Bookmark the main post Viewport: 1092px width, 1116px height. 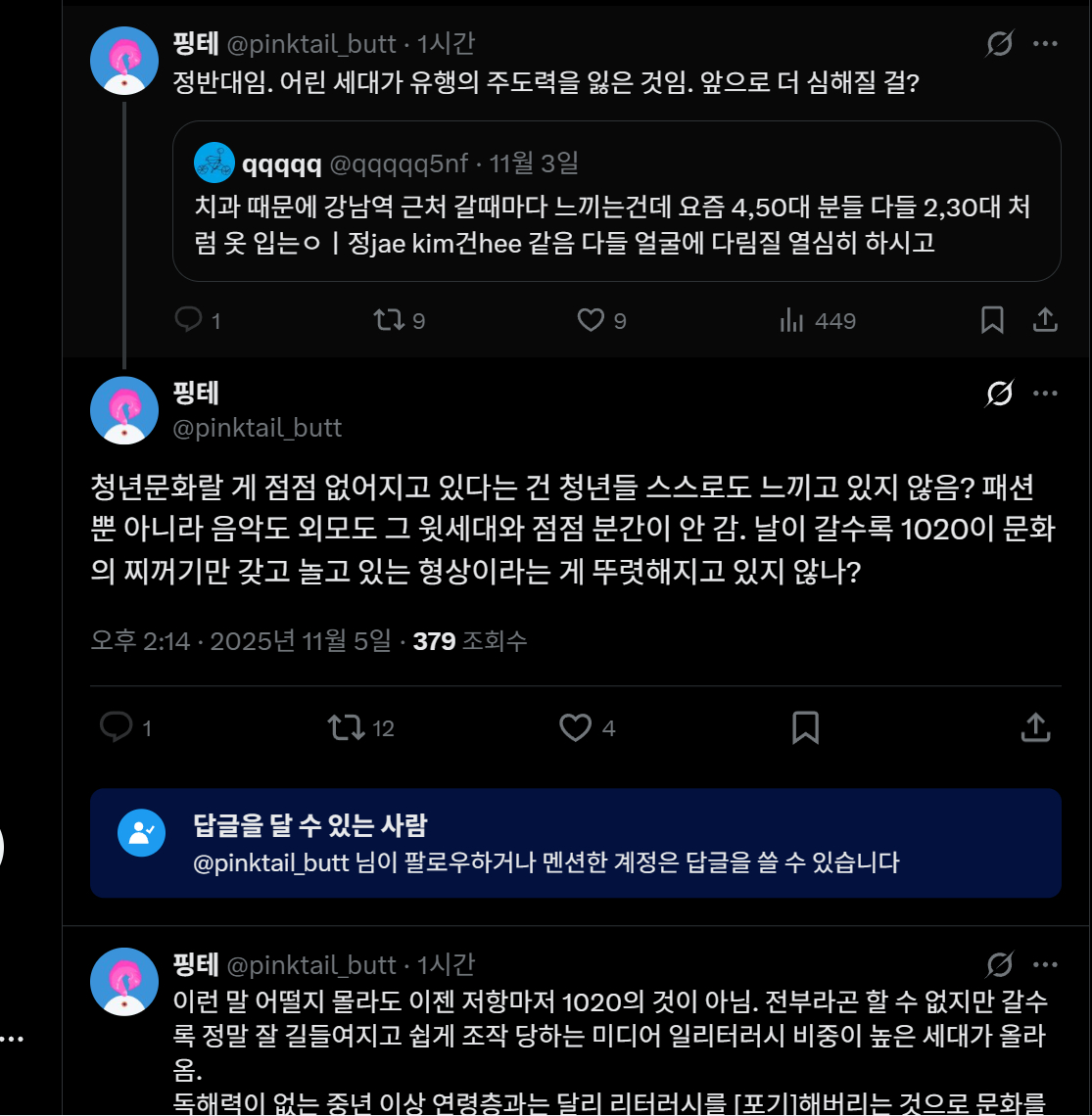tap(805, 727)
